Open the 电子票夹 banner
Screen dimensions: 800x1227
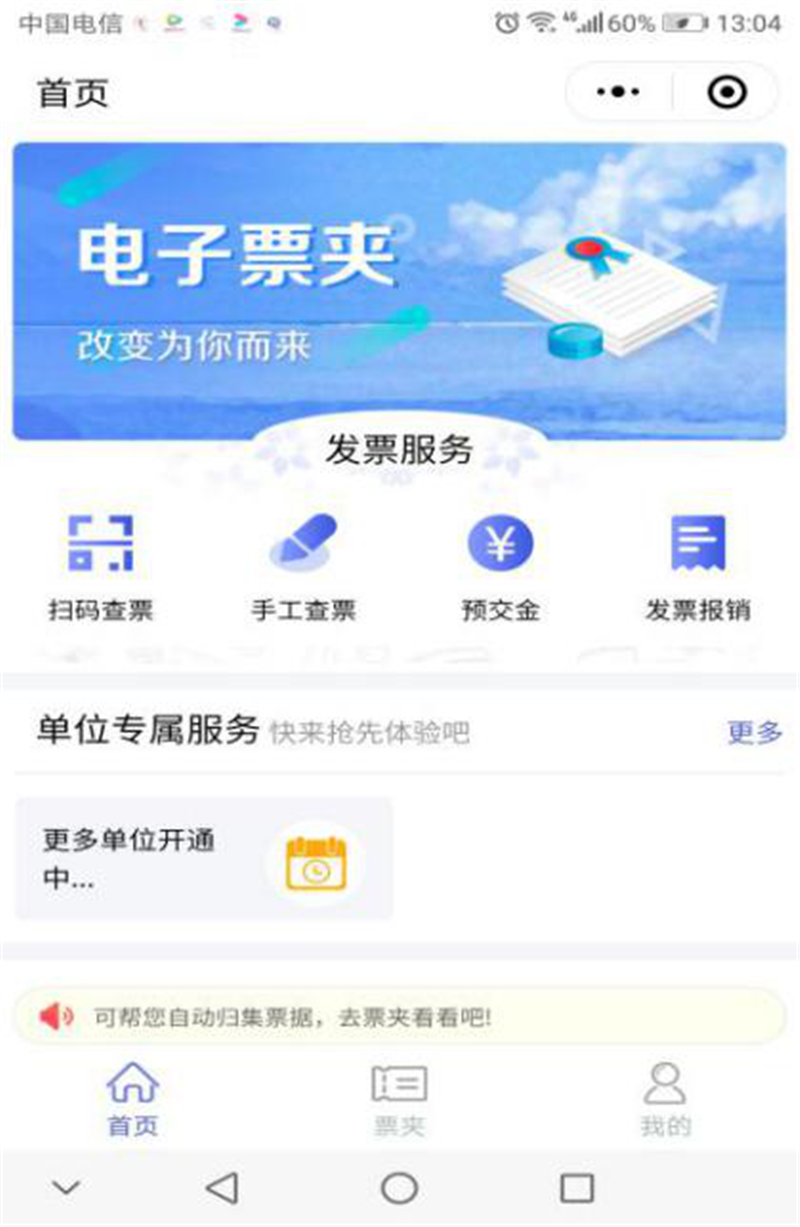click(x=399, y=290)
